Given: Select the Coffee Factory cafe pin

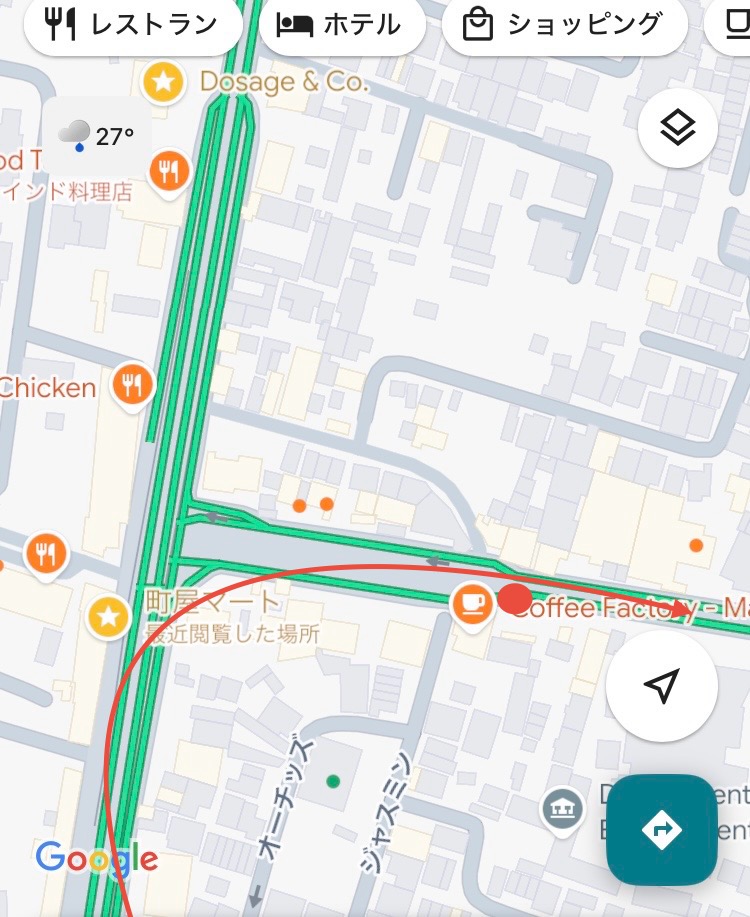Looking at the screenshot, I should [472, 604].
